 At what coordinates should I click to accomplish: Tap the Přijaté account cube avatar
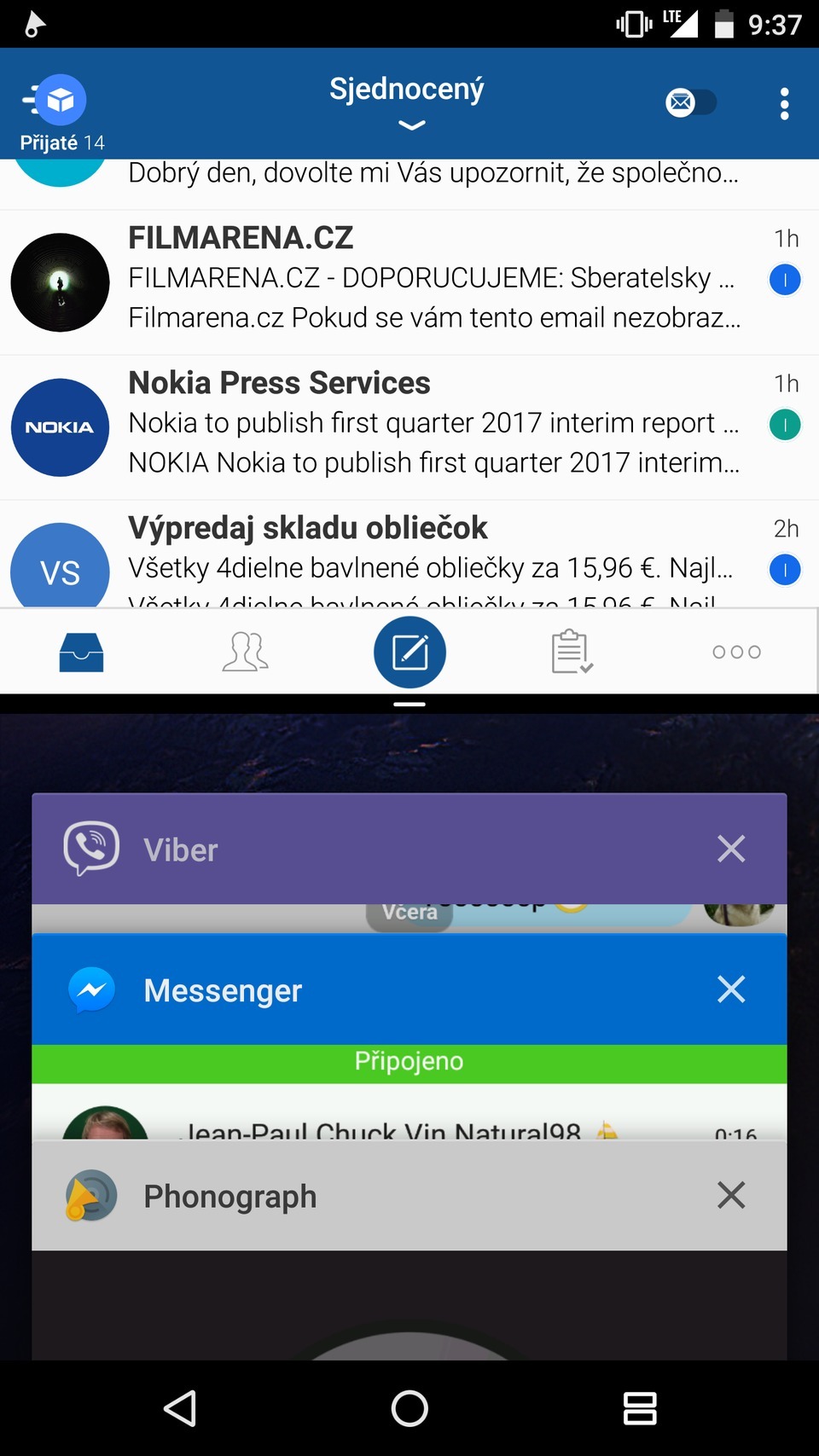(x=59, y=100)
